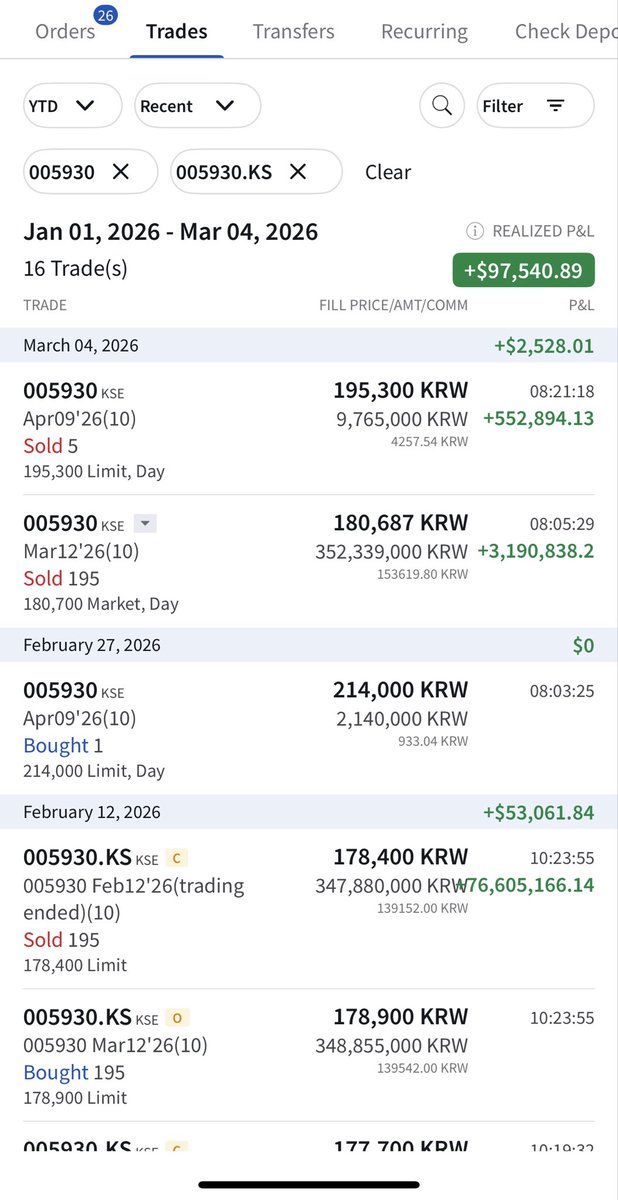
Task: Remove the 005930.KS filter chip
Action: click(298, 172)
